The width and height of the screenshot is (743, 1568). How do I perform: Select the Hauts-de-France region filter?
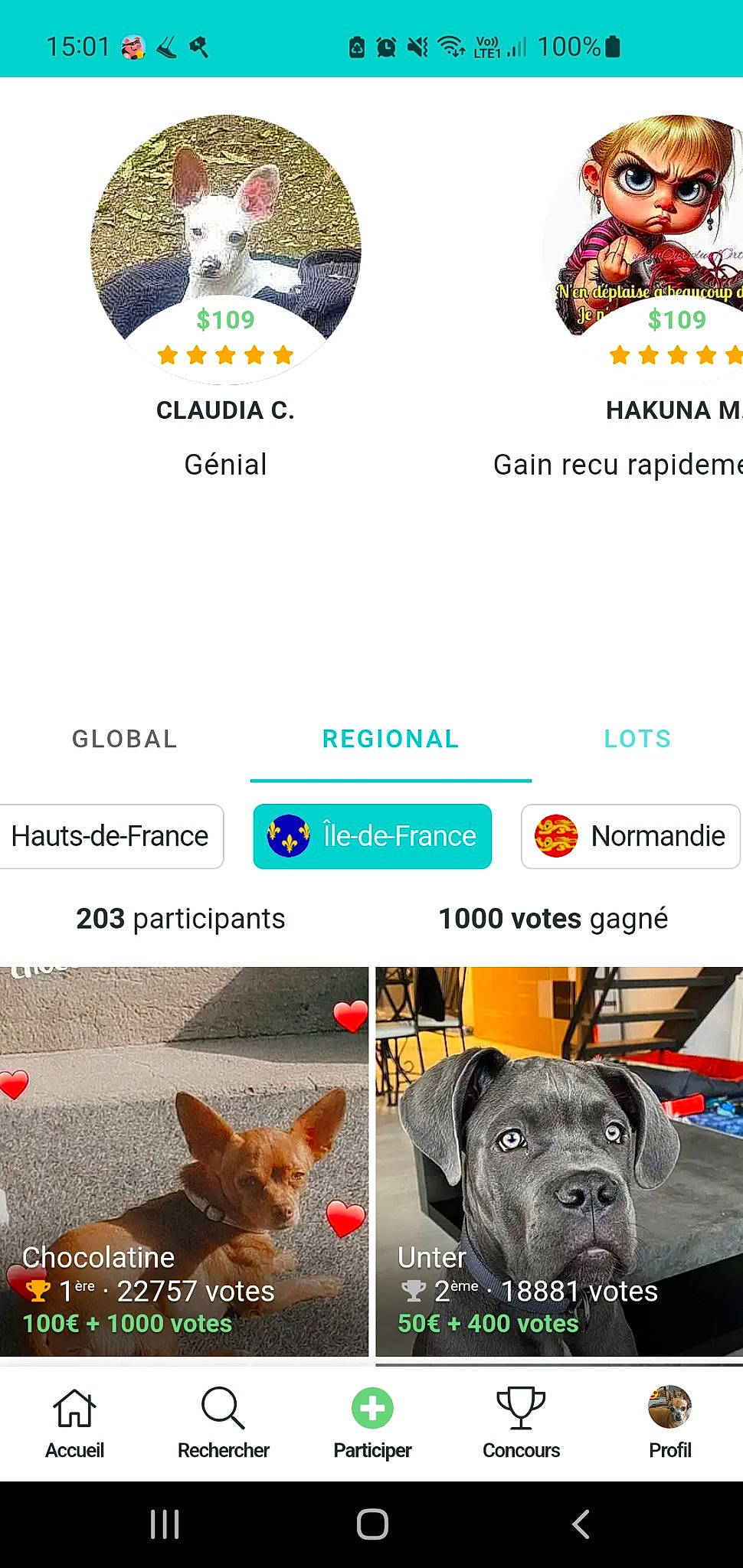(x=110, y=837)
